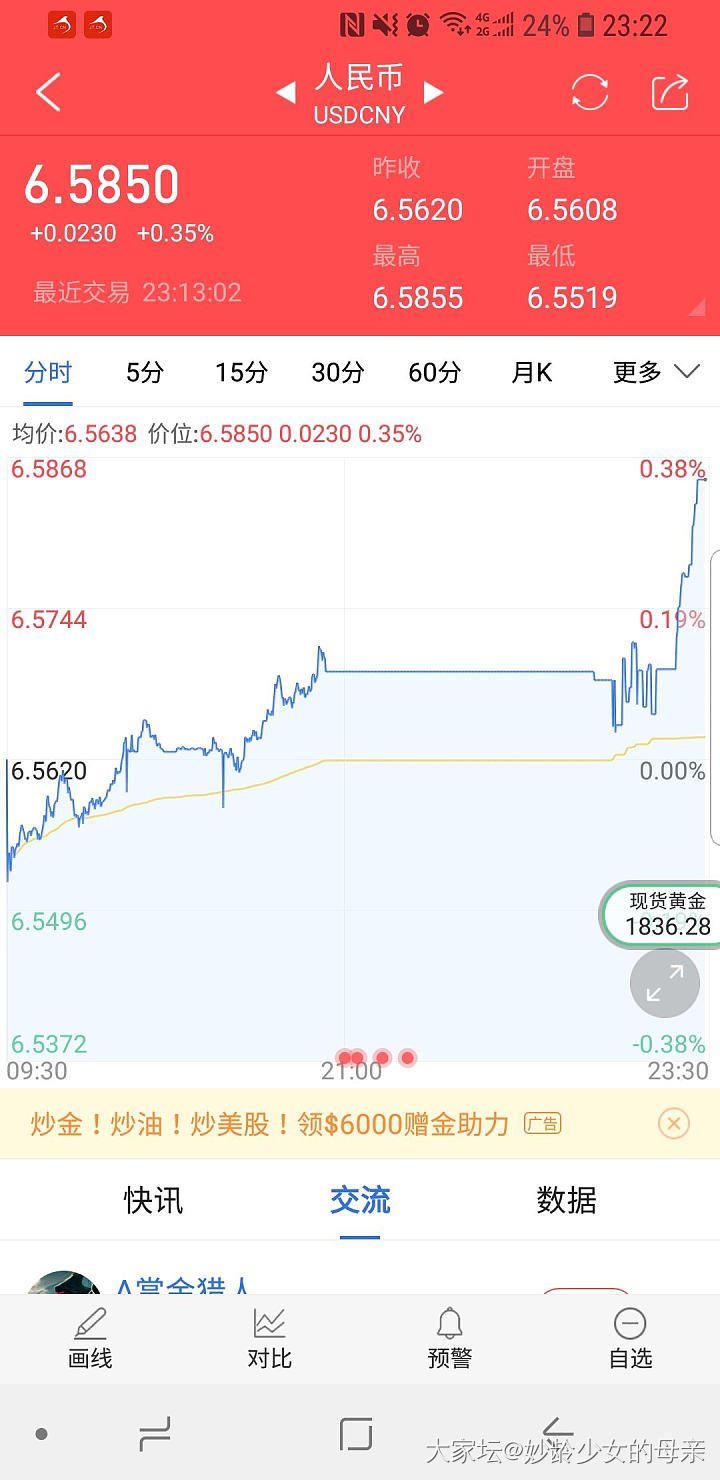Dismiss the 炒金 advertisement banner

pyautogui.click(x=674, y=1124)
